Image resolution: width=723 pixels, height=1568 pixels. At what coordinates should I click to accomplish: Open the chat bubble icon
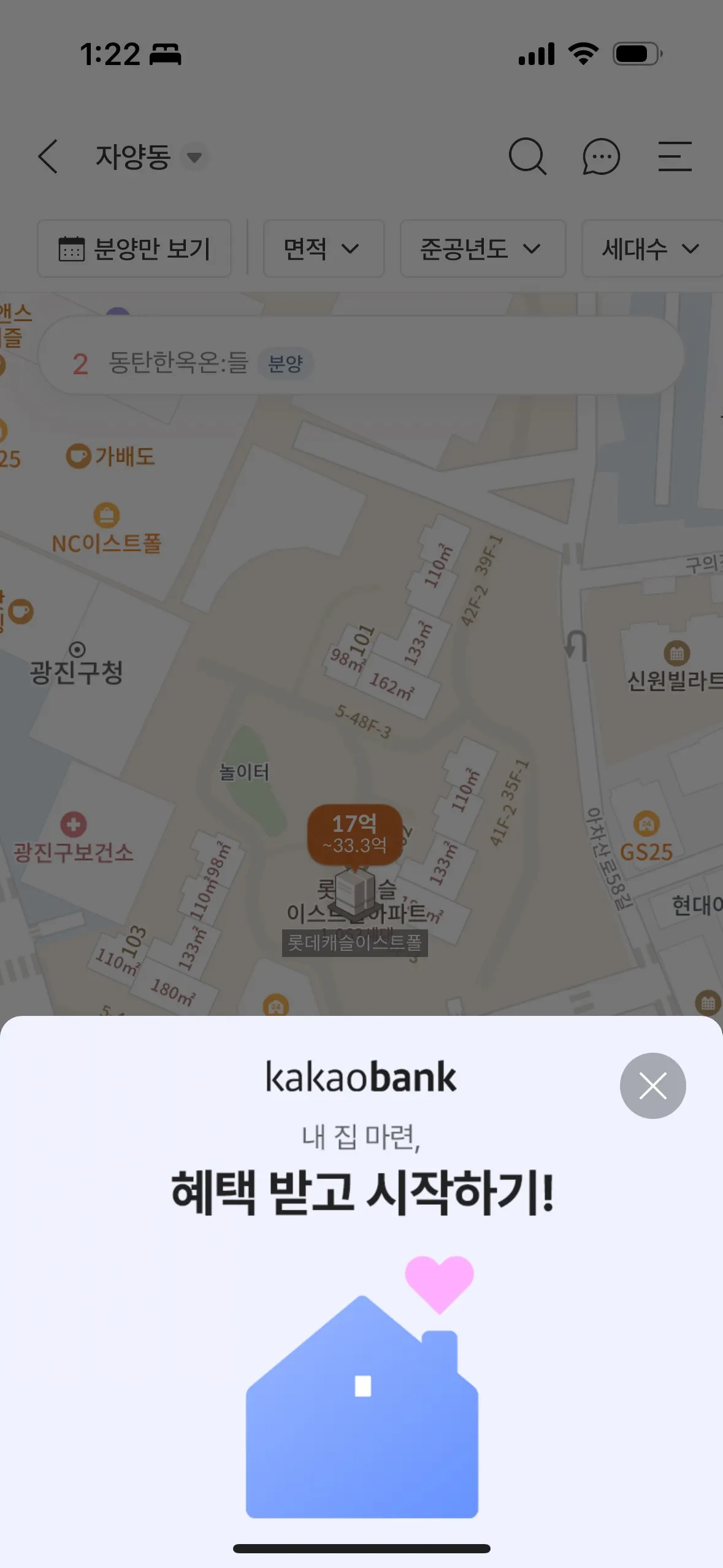pyautogui.click(x=600, y=156)
